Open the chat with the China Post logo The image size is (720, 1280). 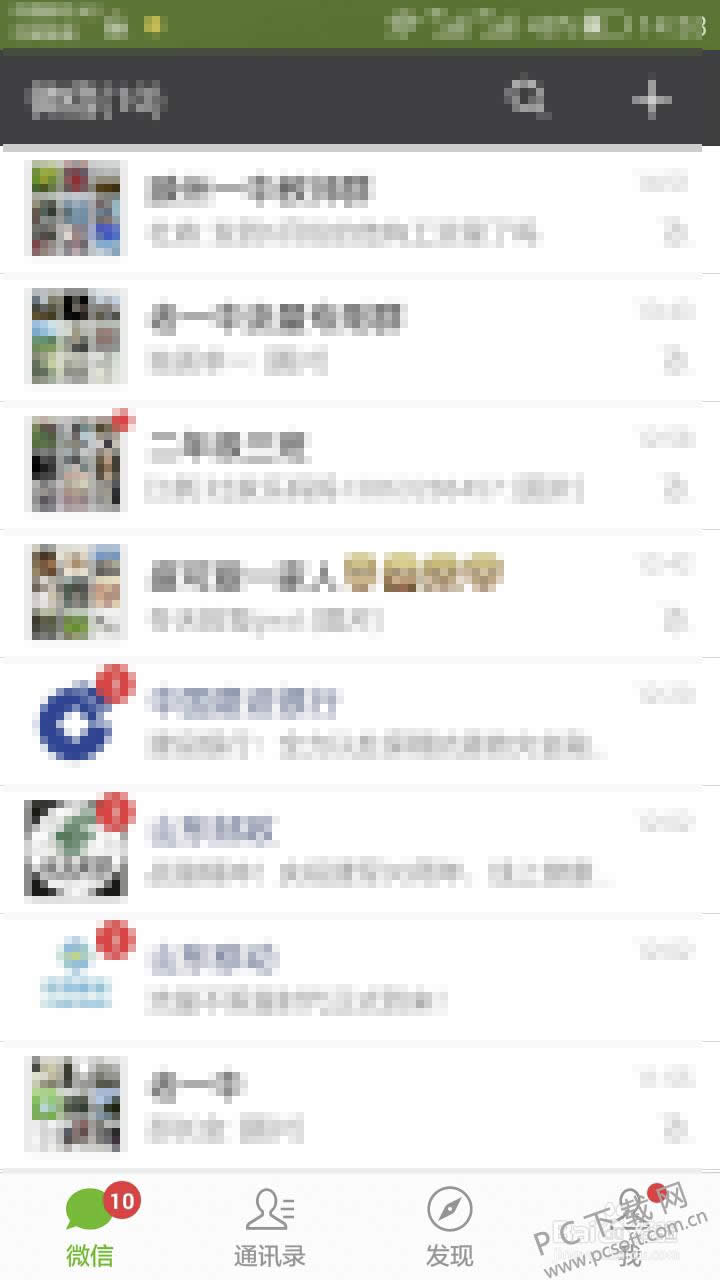pyautogui.click(x=360, y=850)
